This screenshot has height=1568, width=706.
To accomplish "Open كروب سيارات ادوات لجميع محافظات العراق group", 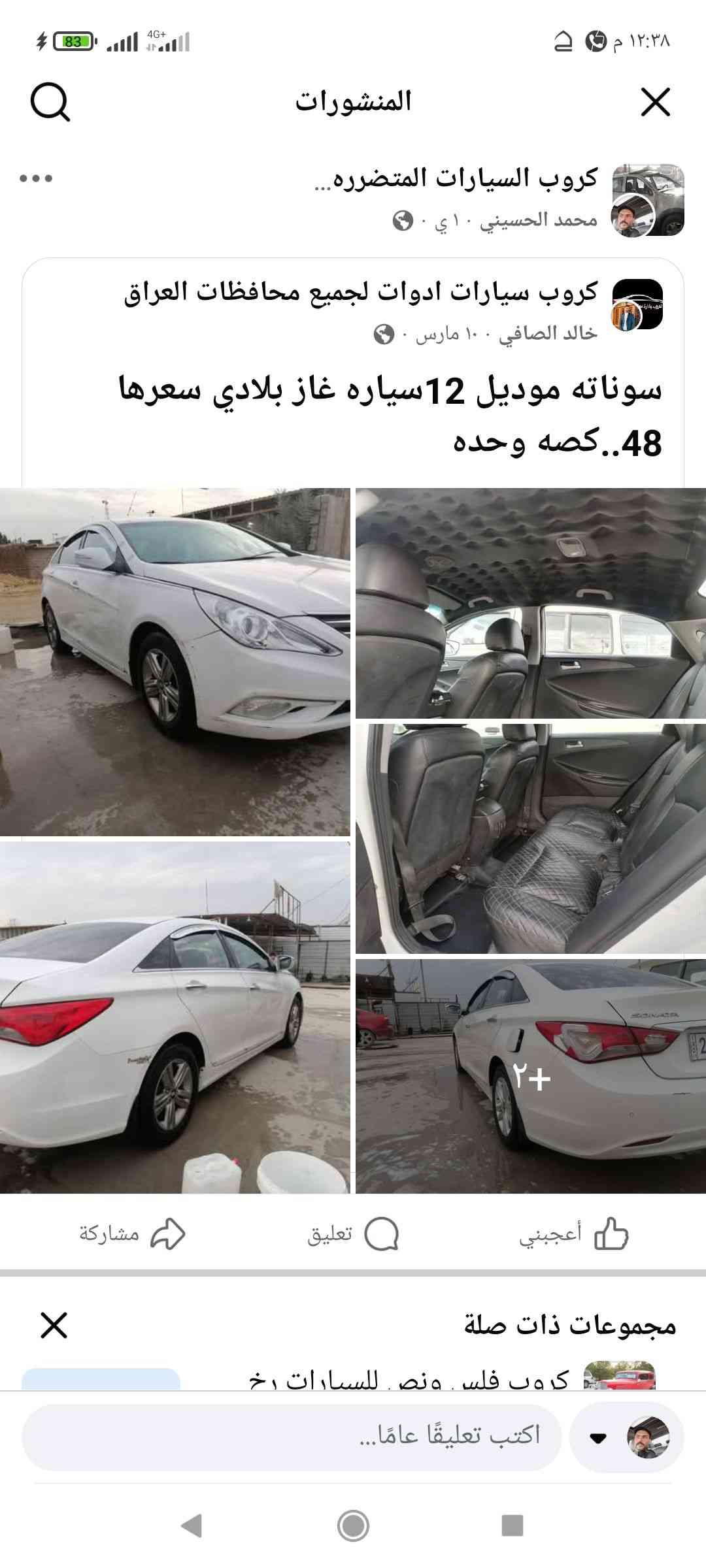I will tap(361, 292).
